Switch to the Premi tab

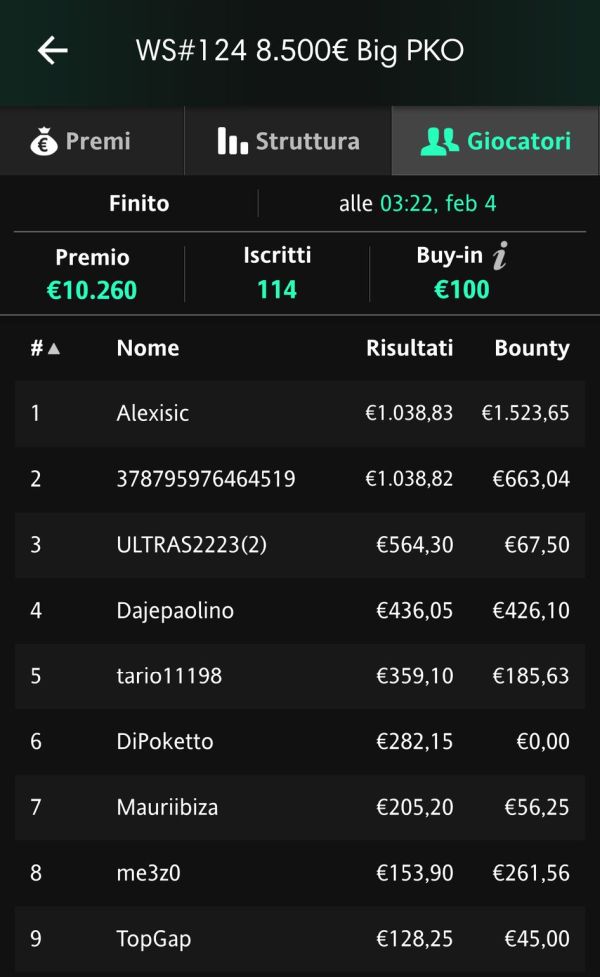(92, 141)
